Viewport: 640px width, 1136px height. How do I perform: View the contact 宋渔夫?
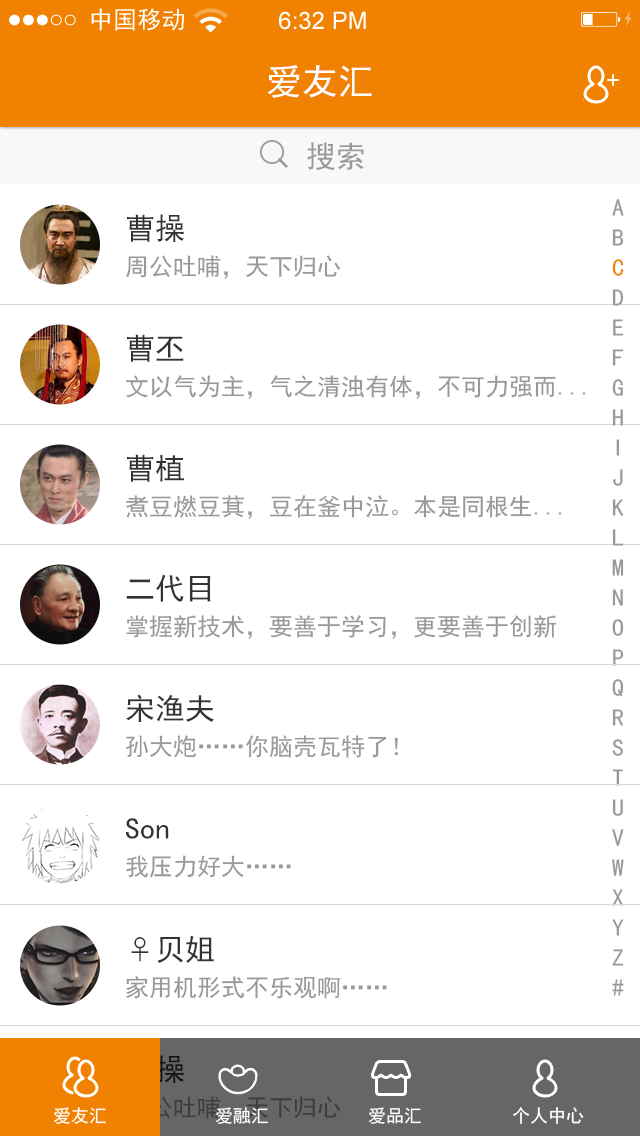[x=300, y=725]
